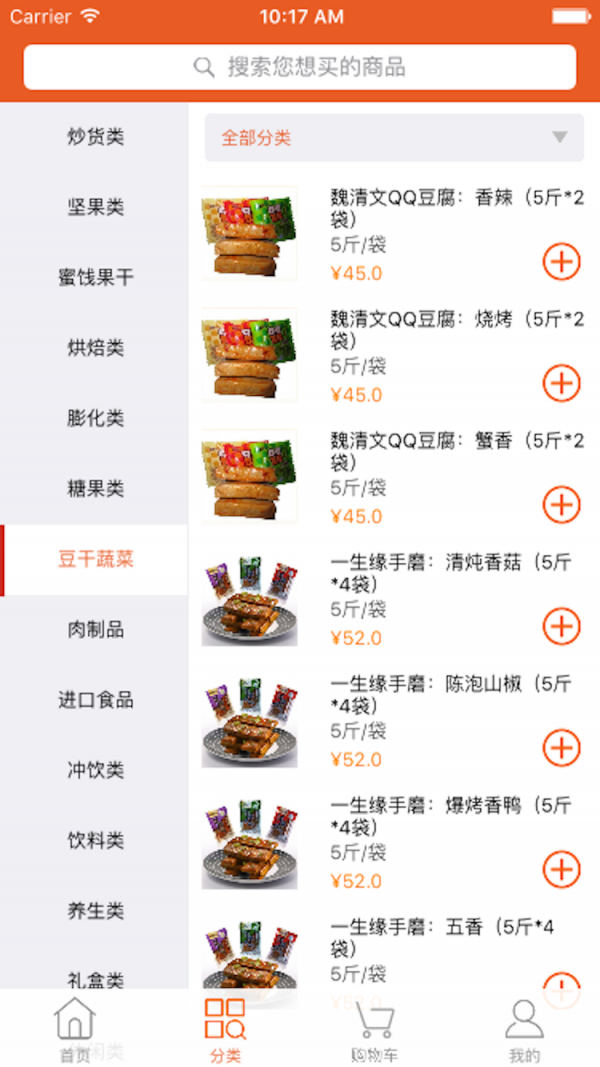Tap the product search box
This screenshot has height=1067, width=600.
pyautogui.click(x=300, y=68)
